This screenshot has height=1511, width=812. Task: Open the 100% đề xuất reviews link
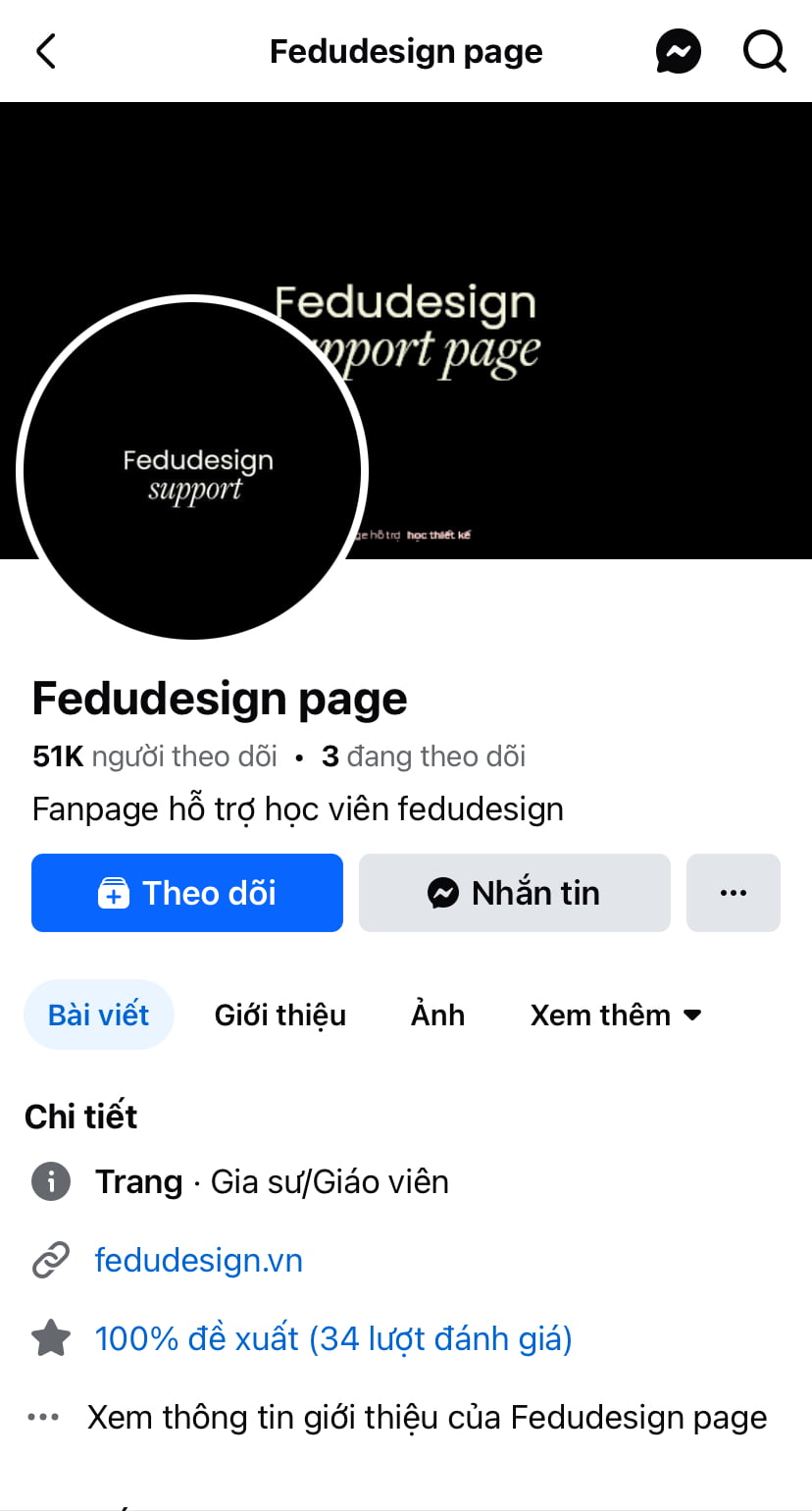[x=332, y=1338]
